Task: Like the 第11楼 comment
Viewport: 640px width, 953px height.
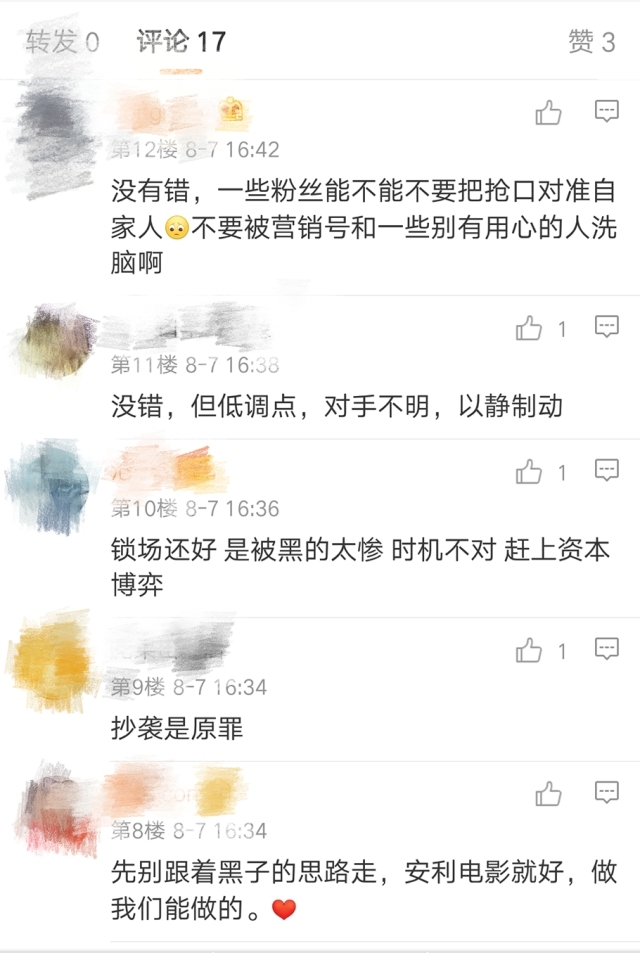Action: [x=529, y=328]
